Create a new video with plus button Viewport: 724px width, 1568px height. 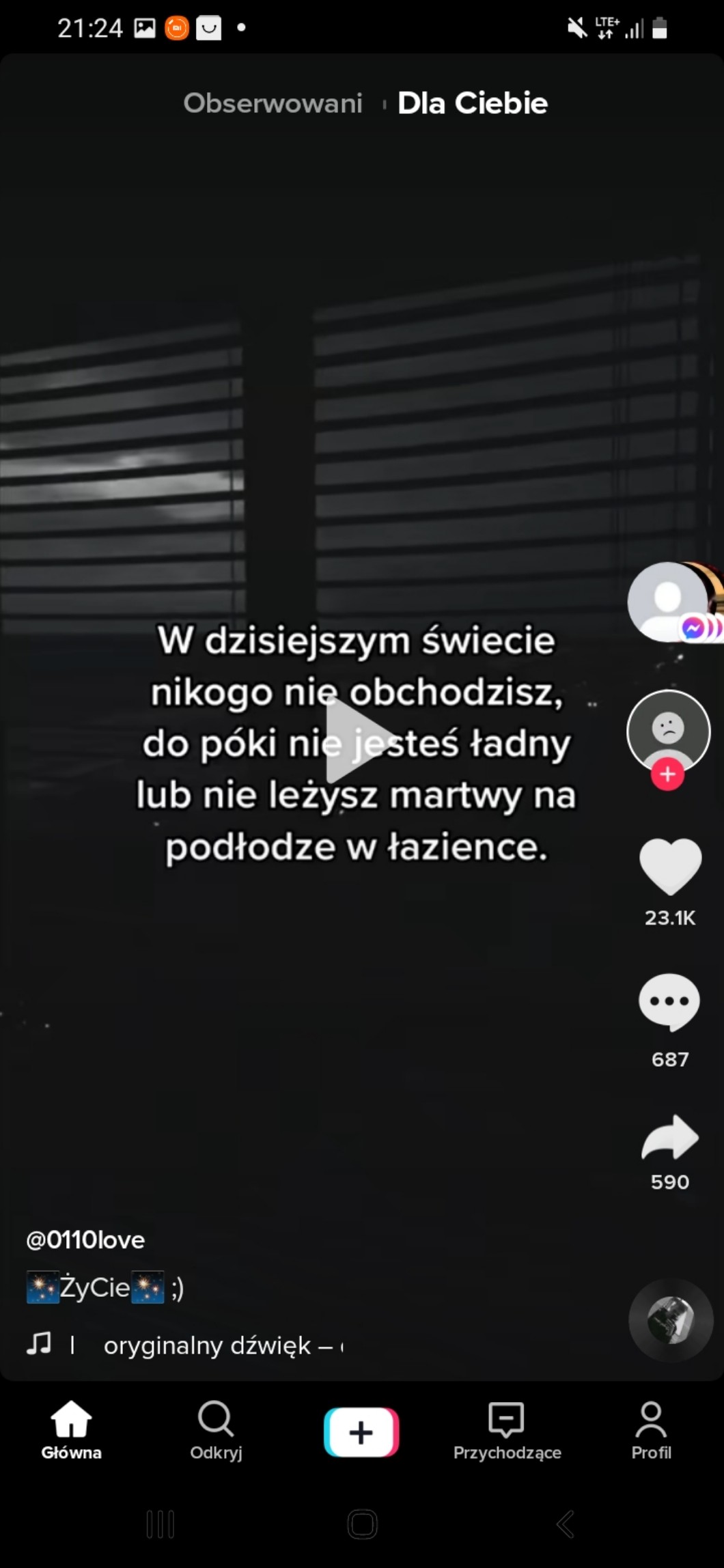pyautogui.click(x=361, y=1432)
